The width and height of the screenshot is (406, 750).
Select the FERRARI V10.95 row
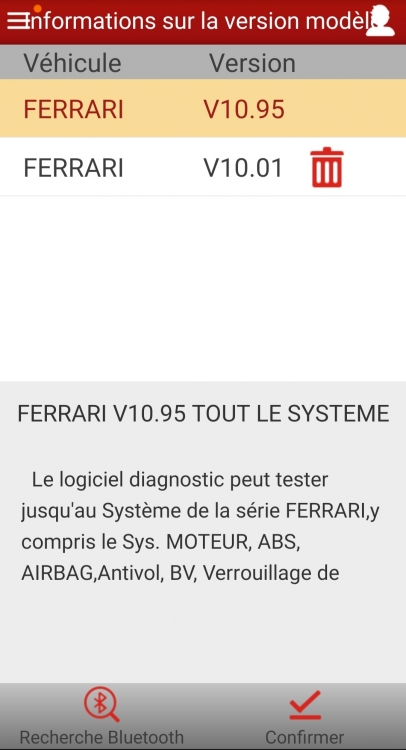[x=203, y=109]
